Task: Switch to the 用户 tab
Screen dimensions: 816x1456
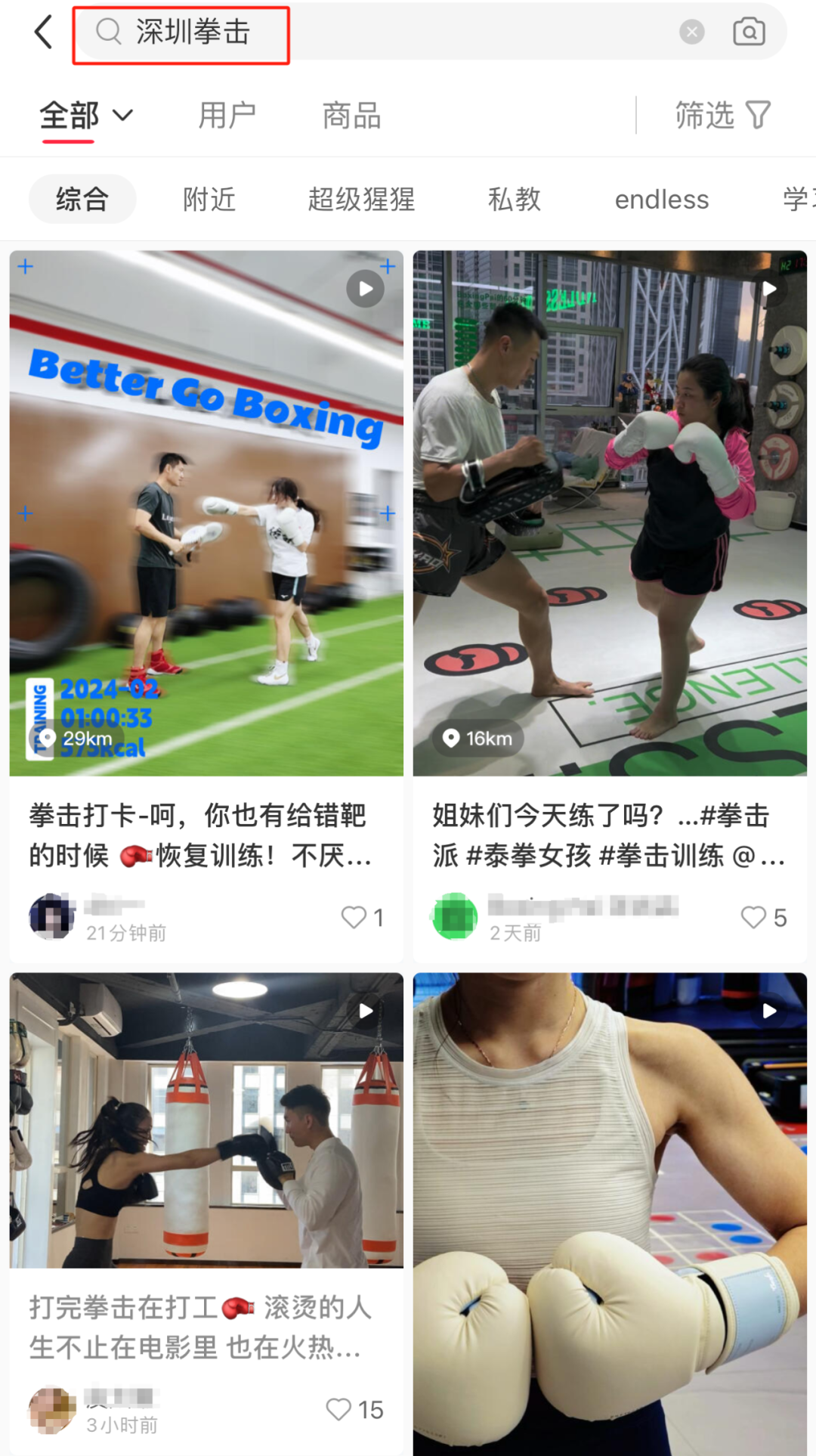Action: [227, 116]
